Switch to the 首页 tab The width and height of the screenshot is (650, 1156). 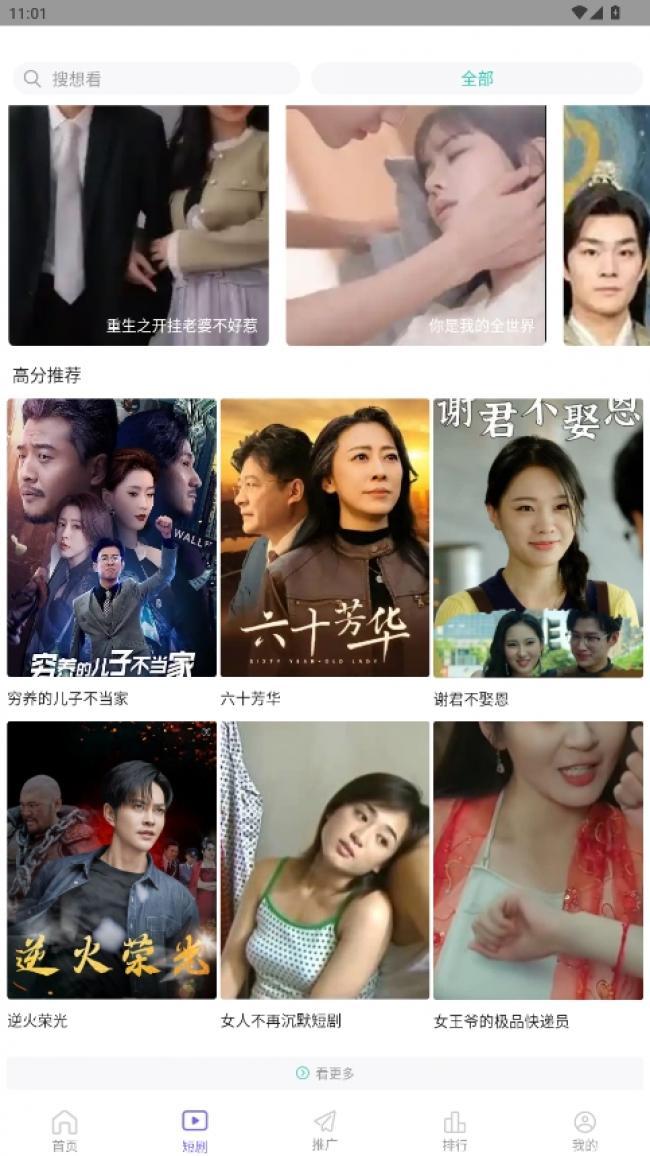(x=65, y=1130)
